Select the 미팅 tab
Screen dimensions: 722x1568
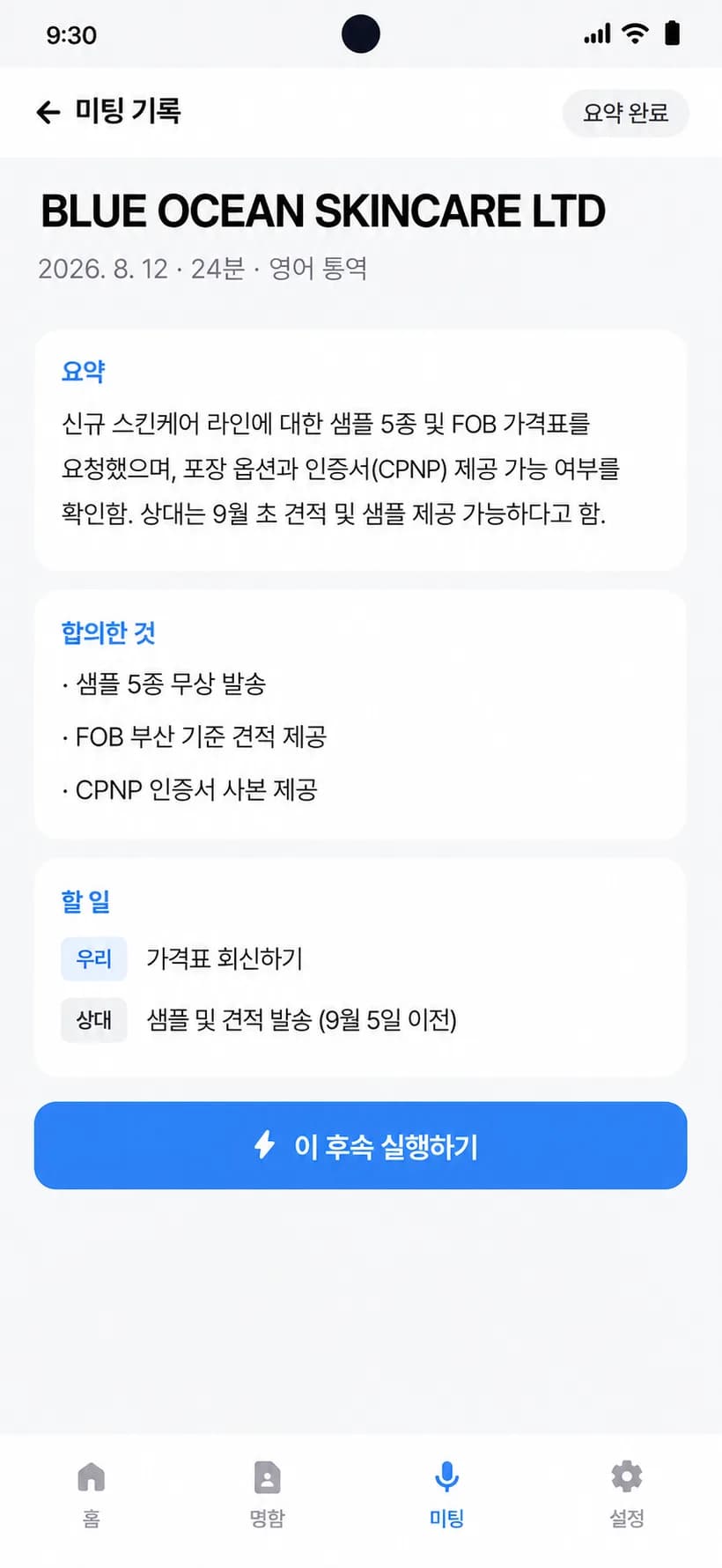tap(446, 1495)
